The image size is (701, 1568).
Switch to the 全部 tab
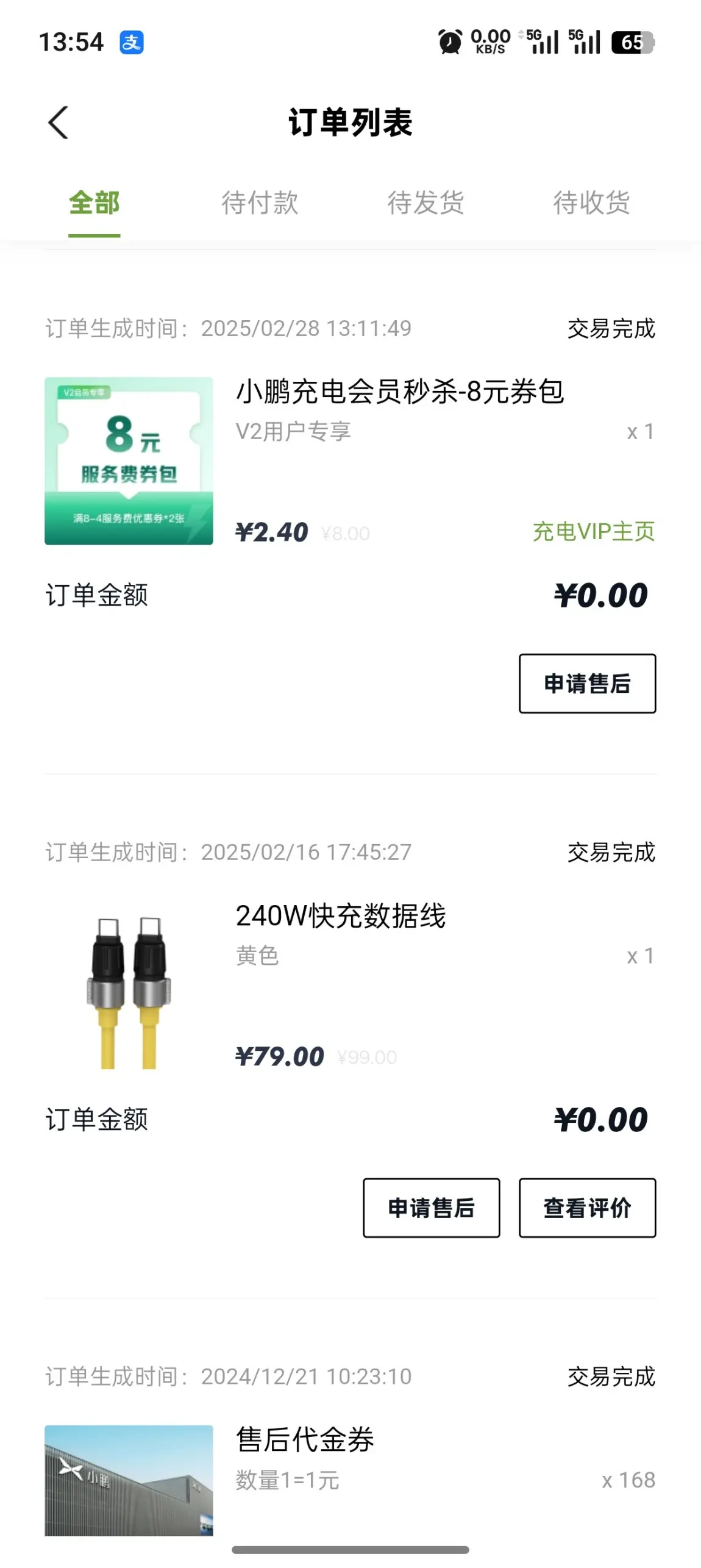[x=94, y=203]
